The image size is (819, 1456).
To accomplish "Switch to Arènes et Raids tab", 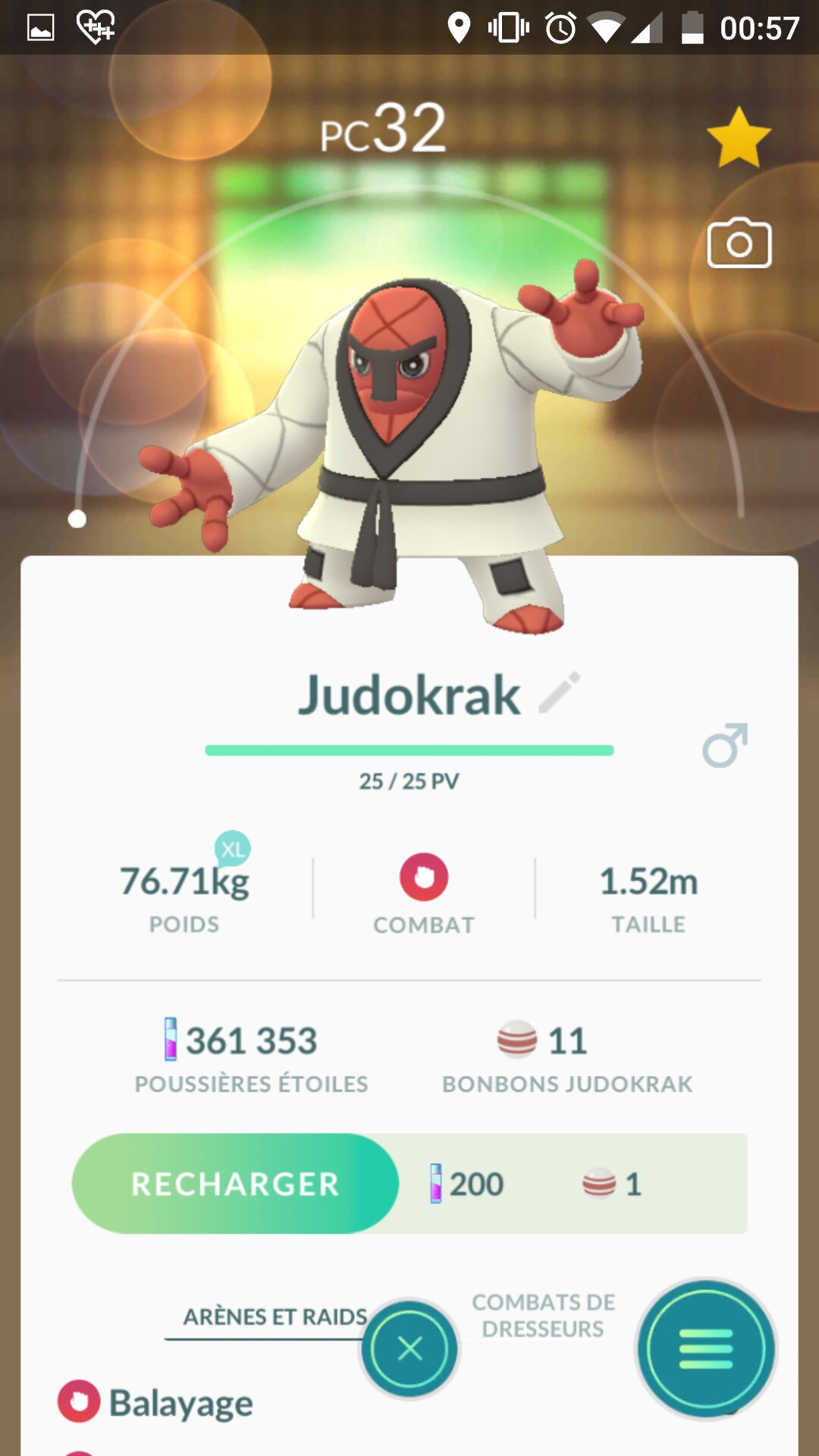I will (275, 1317).
